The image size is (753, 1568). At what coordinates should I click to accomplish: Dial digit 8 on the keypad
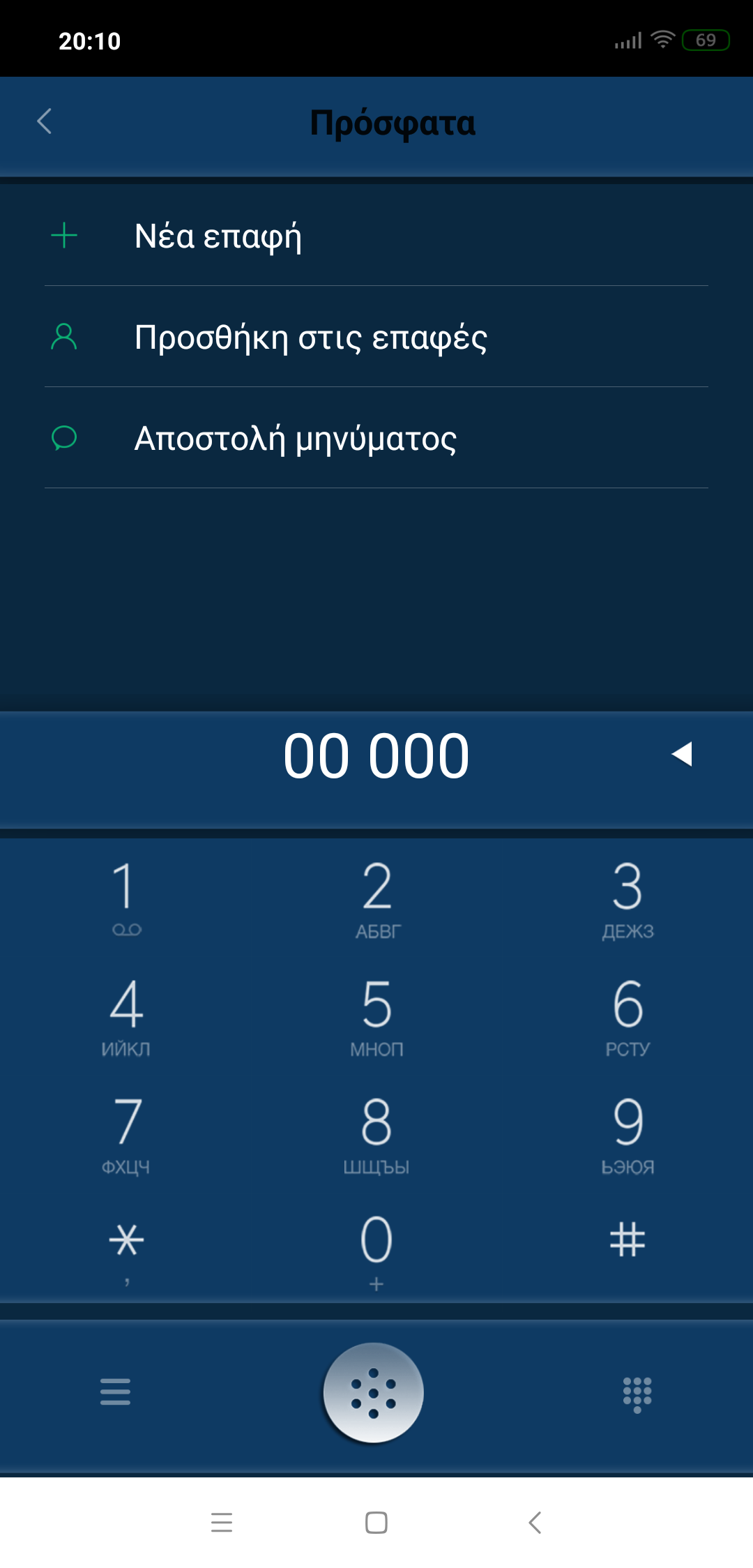coord(376,1132)
